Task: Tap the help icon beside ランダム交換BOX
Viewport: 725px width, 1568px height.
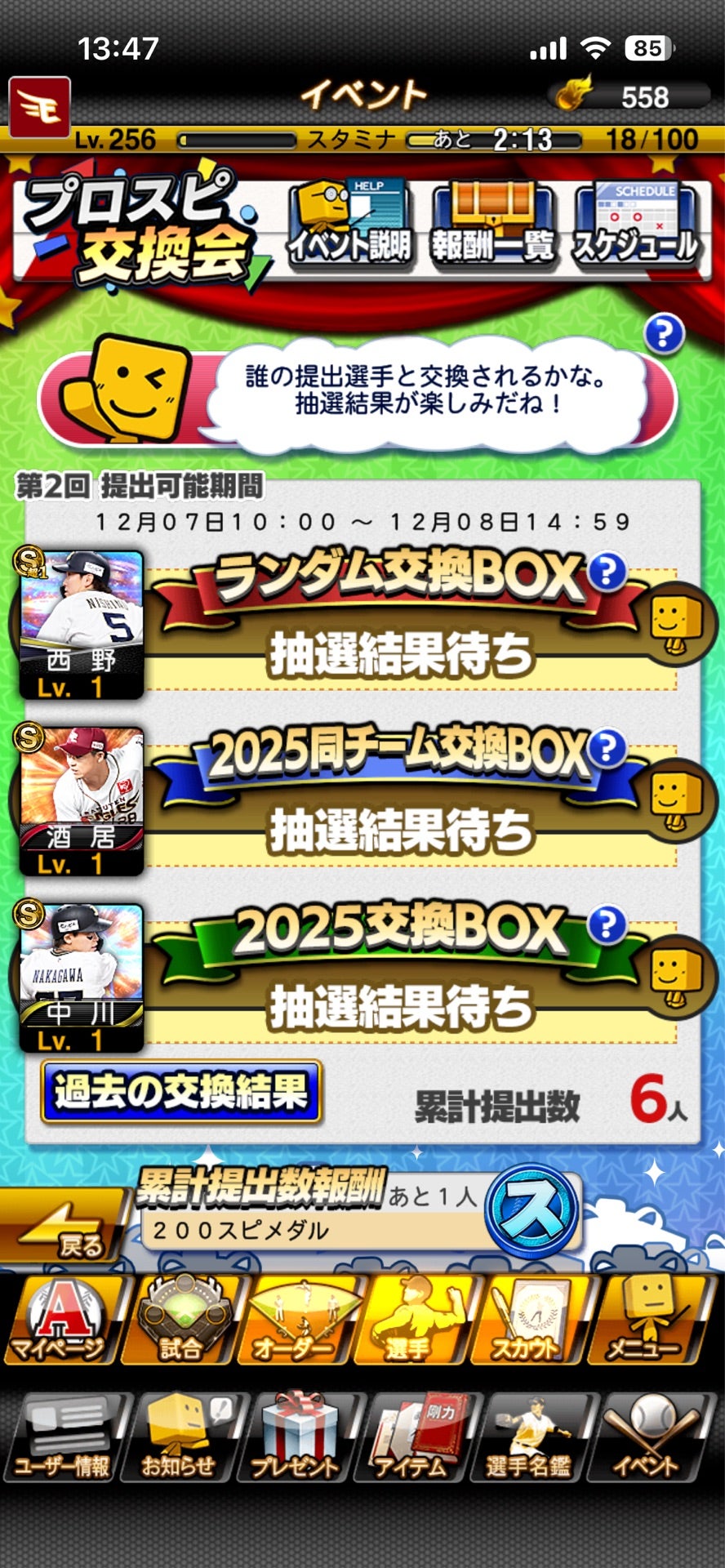Action: pyautogui.click(x=607, y=571)
